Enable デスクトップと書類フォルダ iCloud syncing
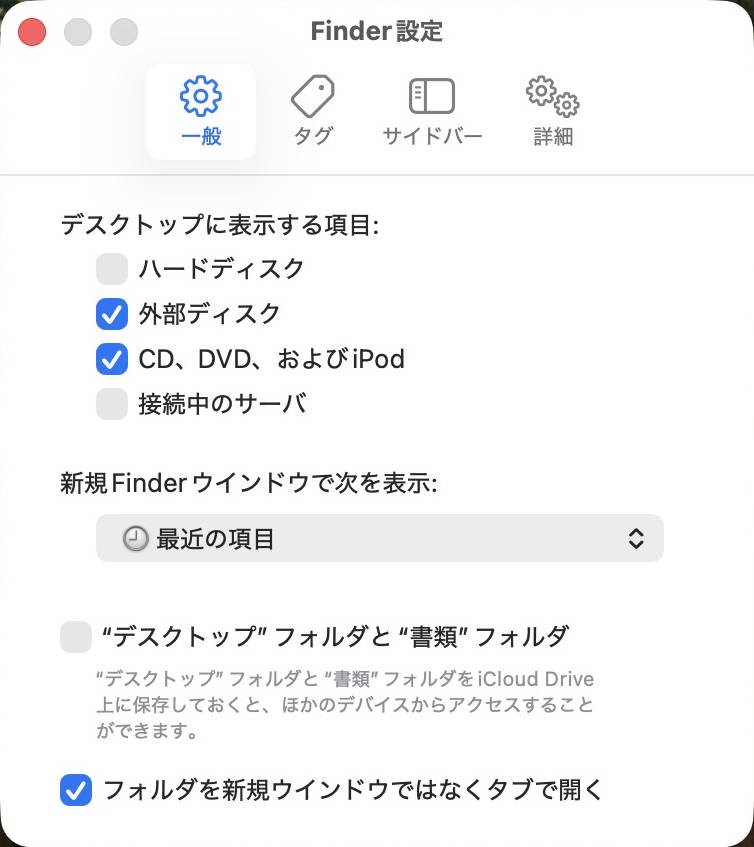Screen dimensions: 754x847 tap(75, 636)
